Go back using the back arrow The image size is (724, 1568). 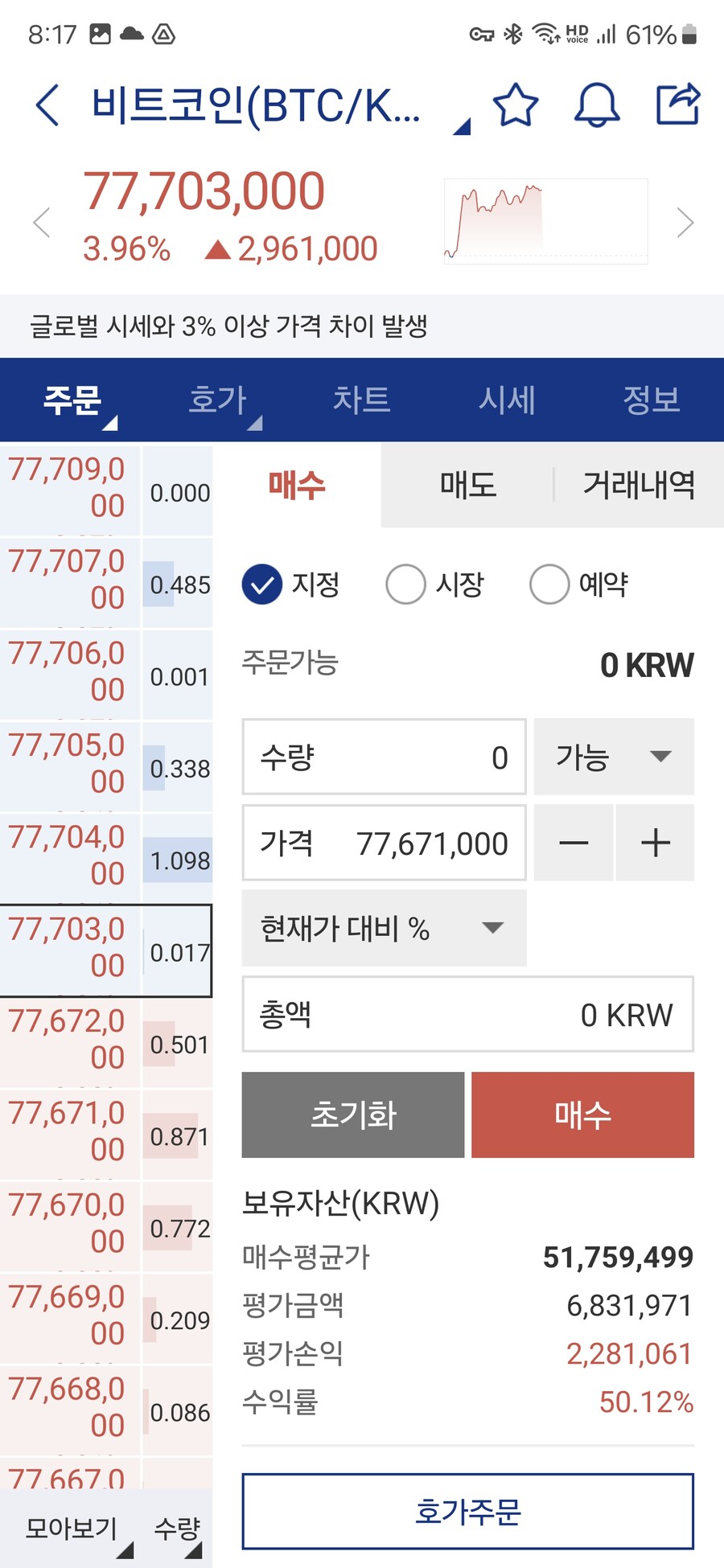[46, 105]
